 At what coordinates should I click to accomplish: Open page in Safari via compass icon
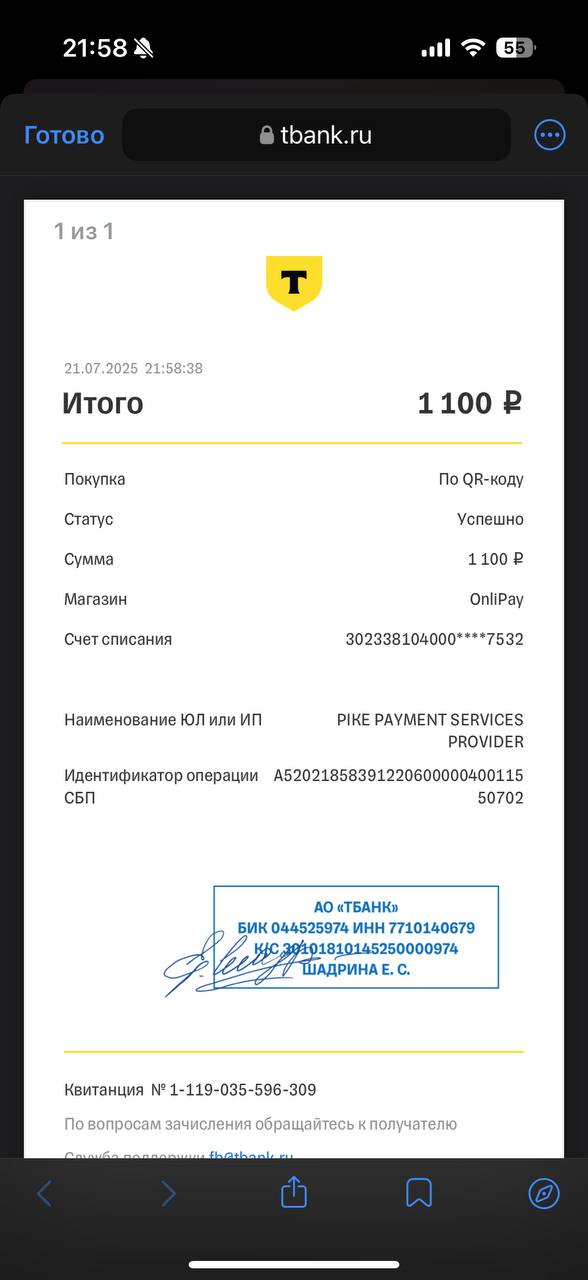click(x=544, y=1193)
